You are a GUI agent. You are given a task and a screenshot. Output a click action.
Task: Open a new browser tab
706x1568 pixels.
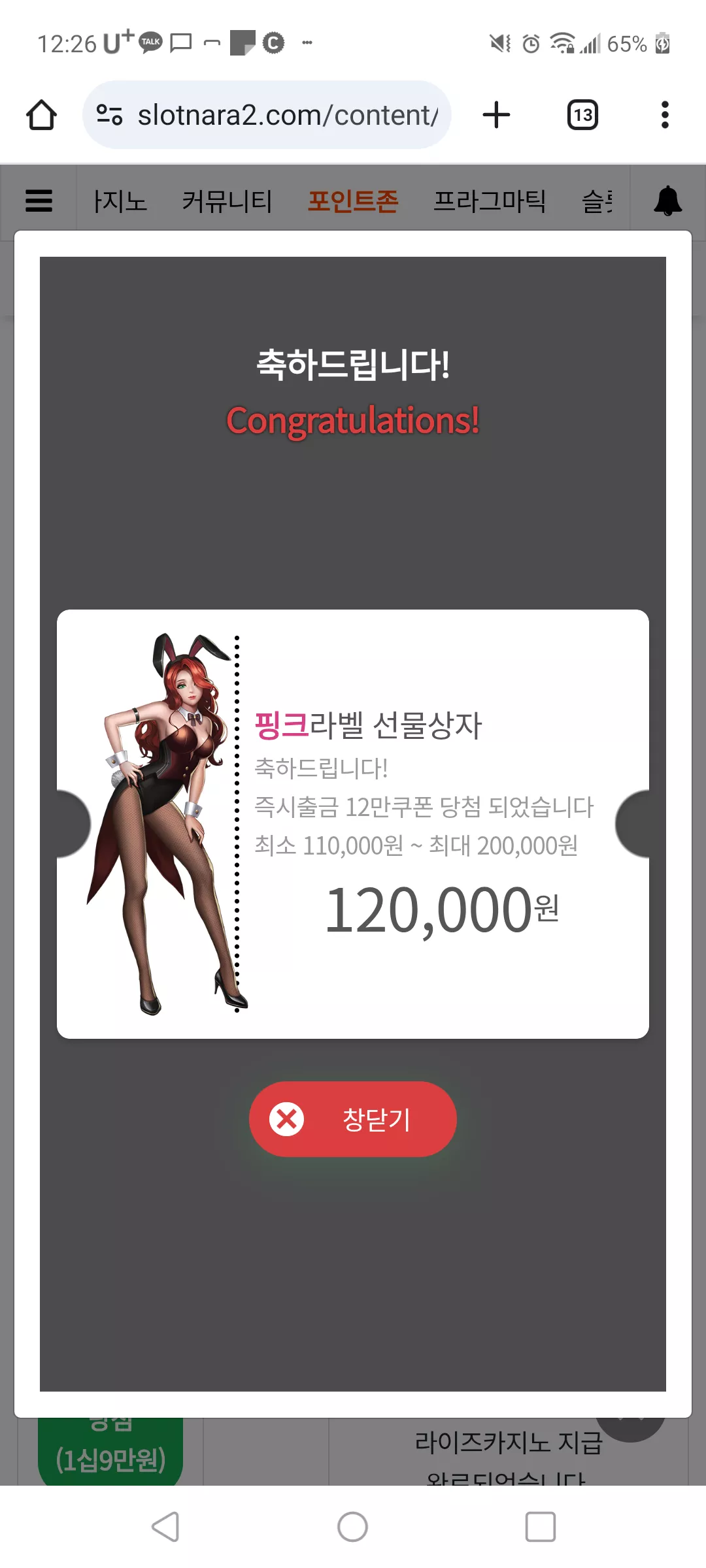tap(496, 115)
